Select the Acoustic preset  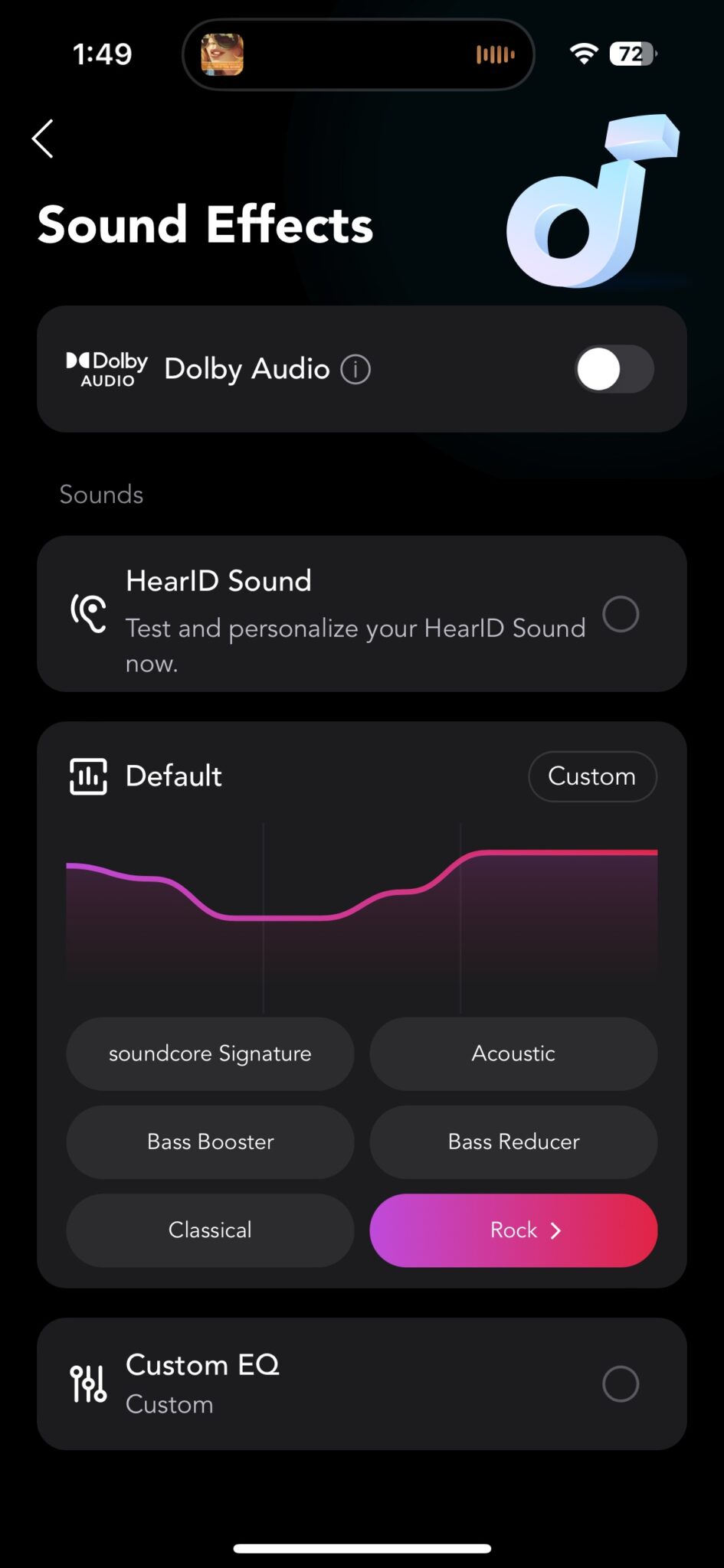[513, 1053]
